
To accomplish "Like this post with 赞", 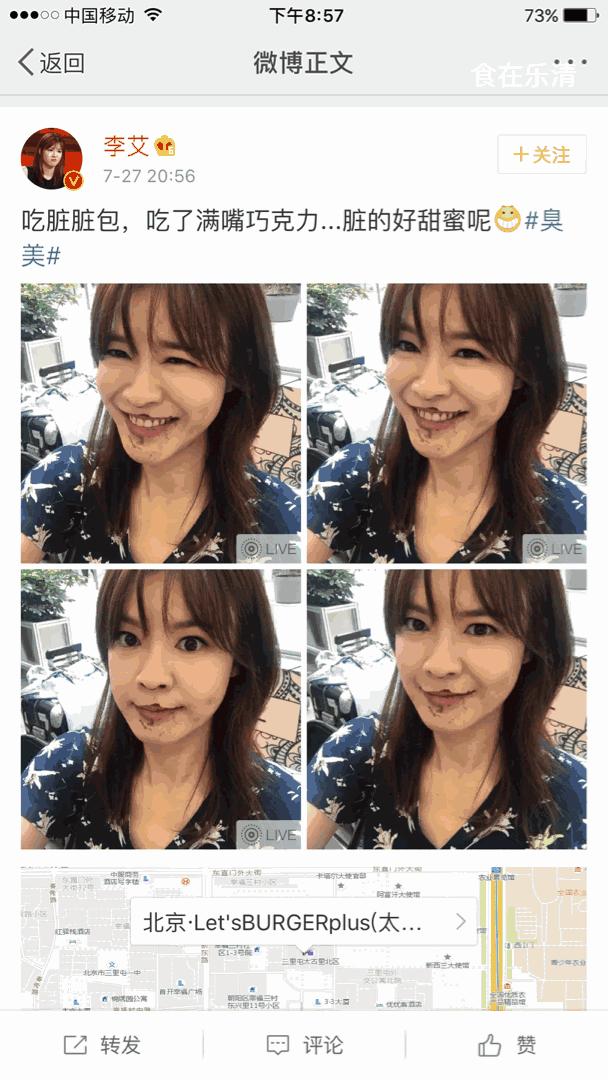I will 506,1045.
